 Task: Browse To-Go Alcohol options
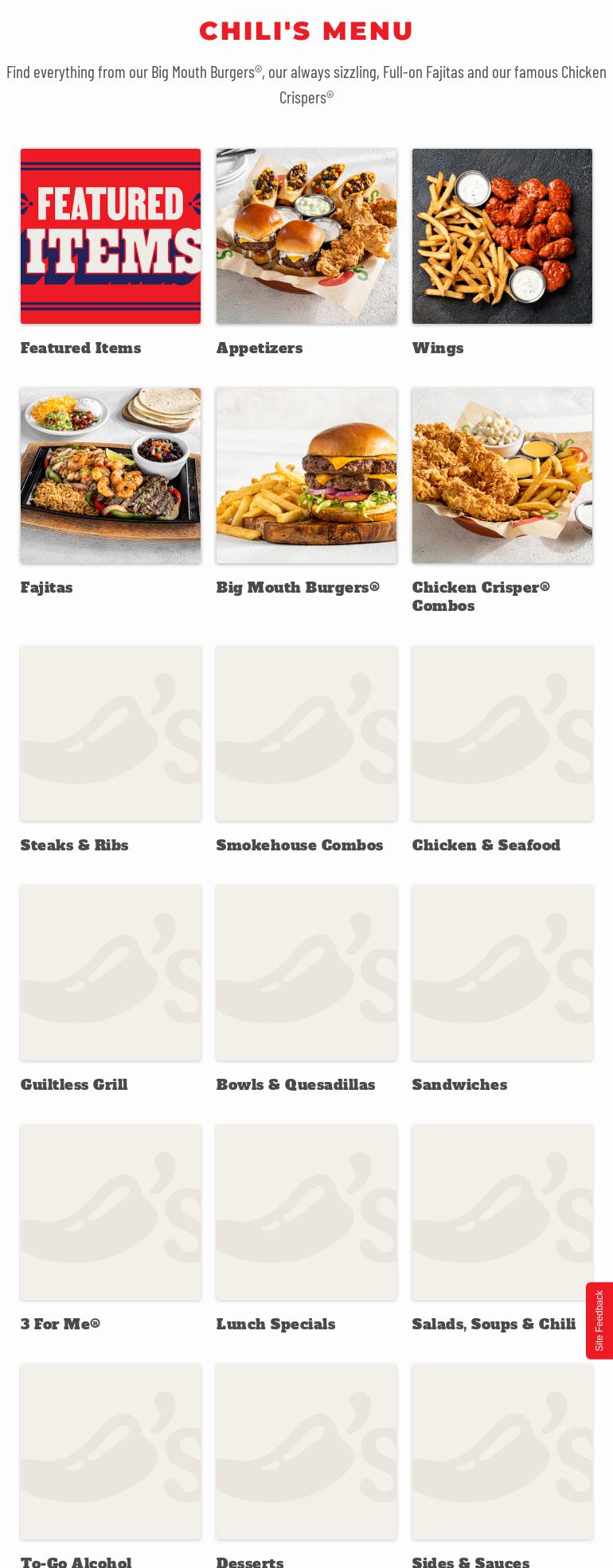[x=111, y=1452]
